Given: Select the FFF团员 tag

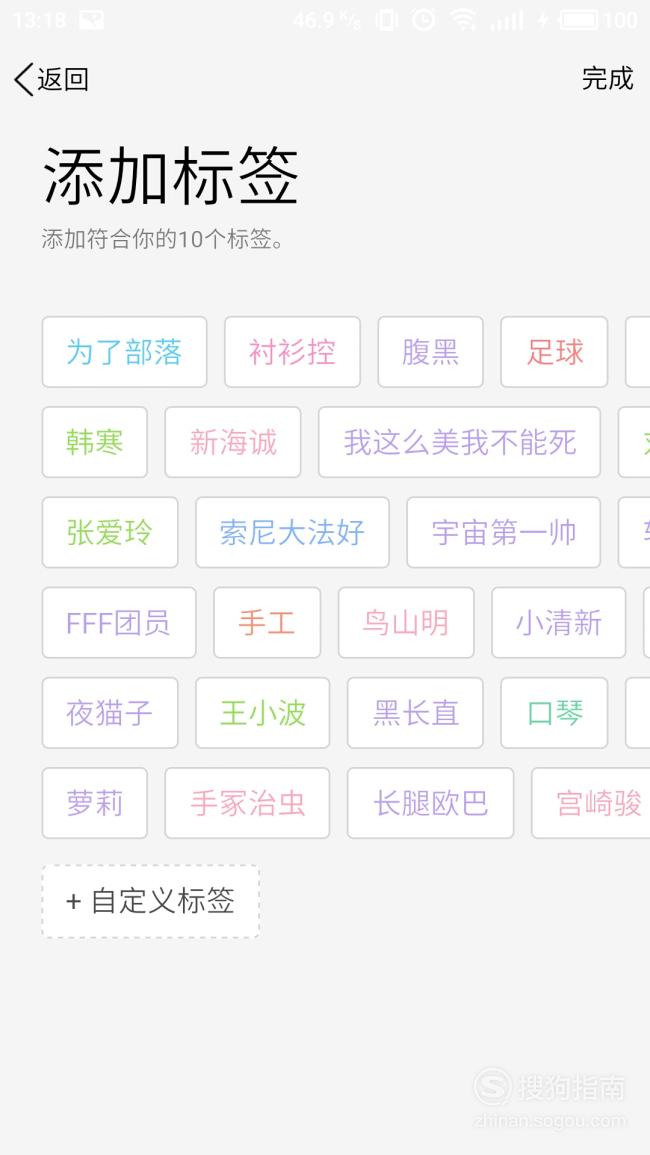Looking at the screenshot, I should 119,622.
